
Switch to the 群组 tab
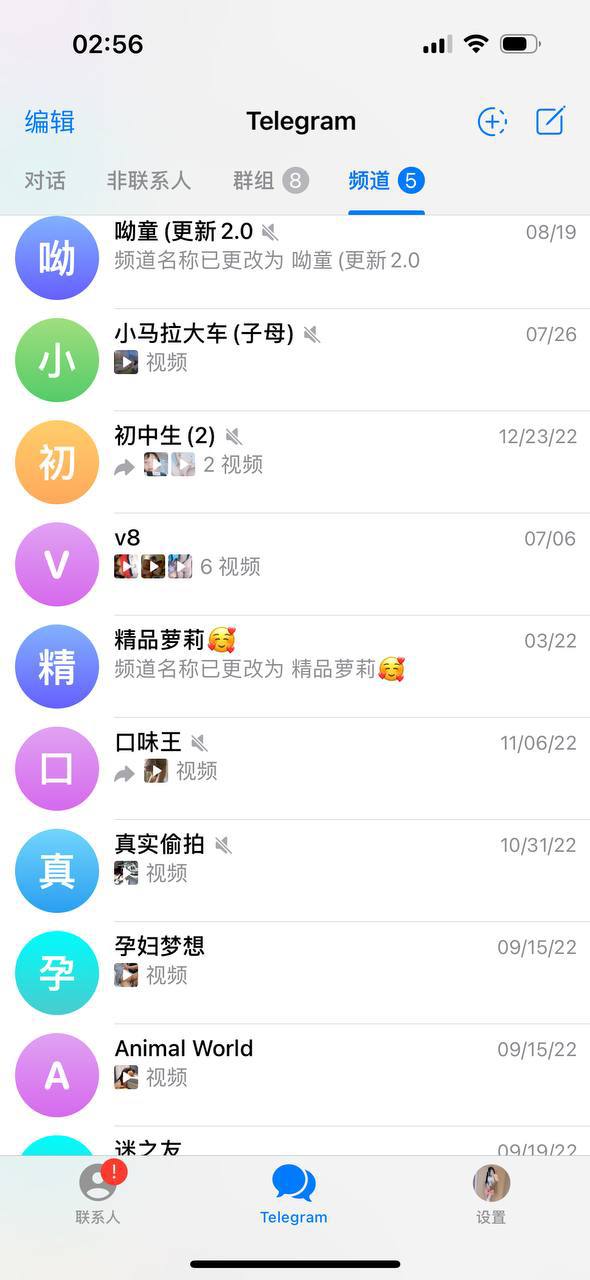coord(271,181)
